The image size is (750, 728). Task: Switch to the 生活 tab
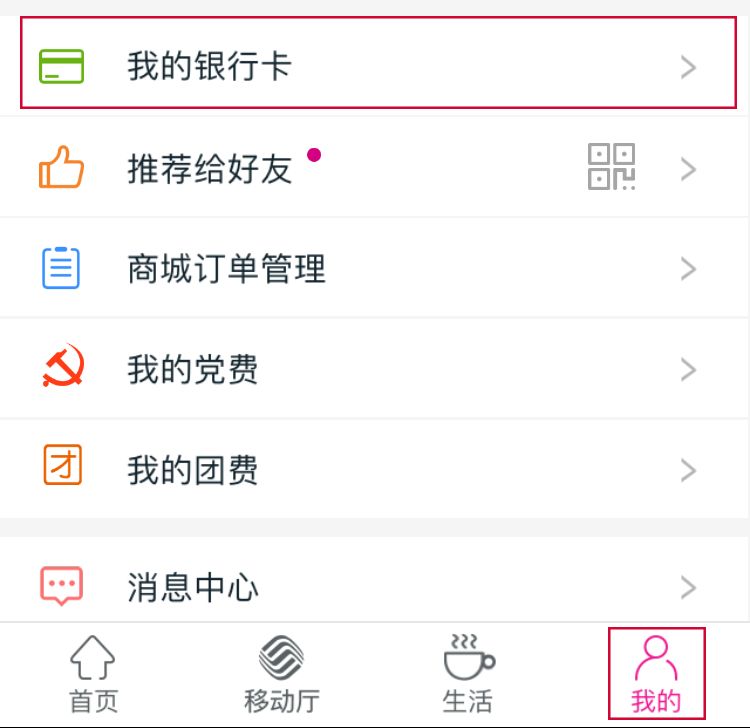pos(468,674)
